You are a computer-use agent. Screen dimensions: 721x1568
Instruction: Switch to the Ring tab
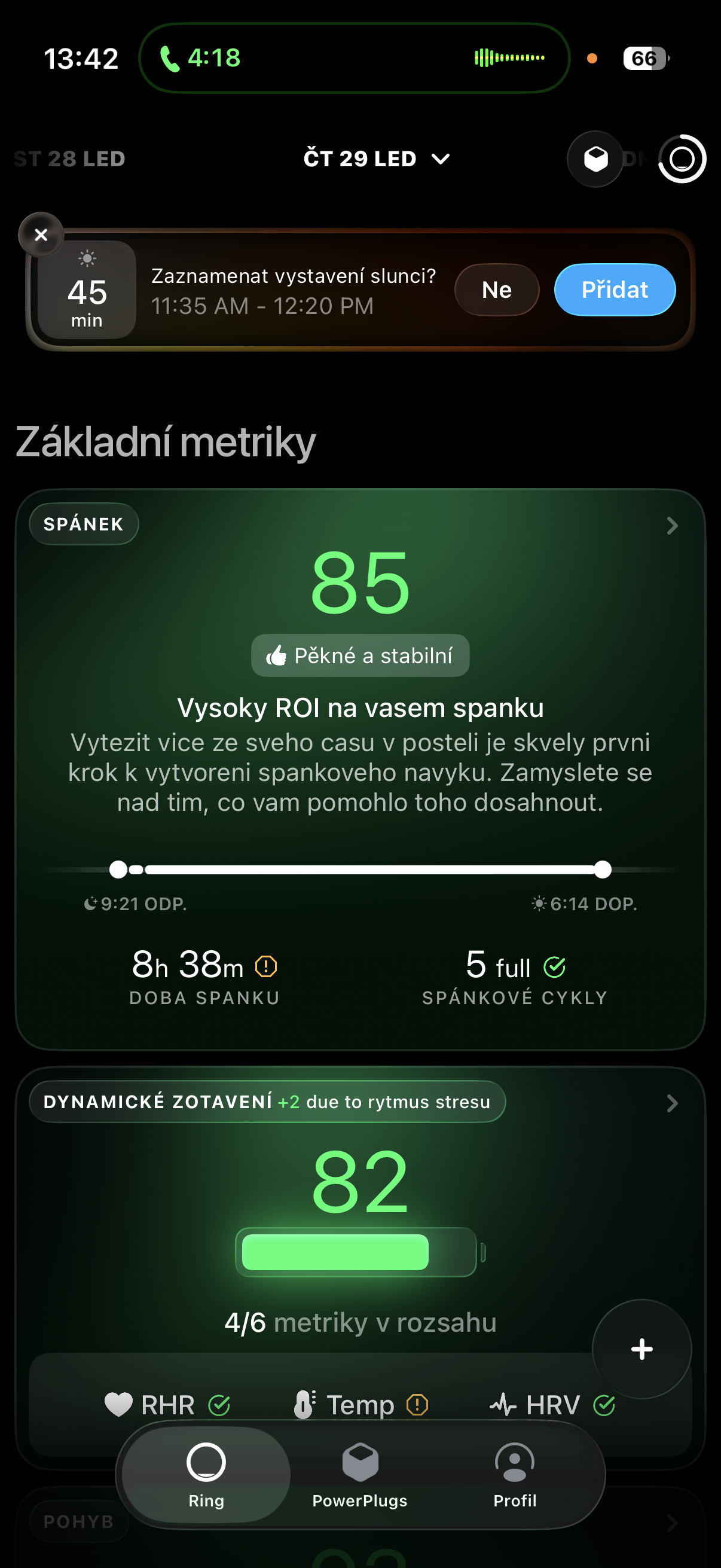[x=206, y=1474]
